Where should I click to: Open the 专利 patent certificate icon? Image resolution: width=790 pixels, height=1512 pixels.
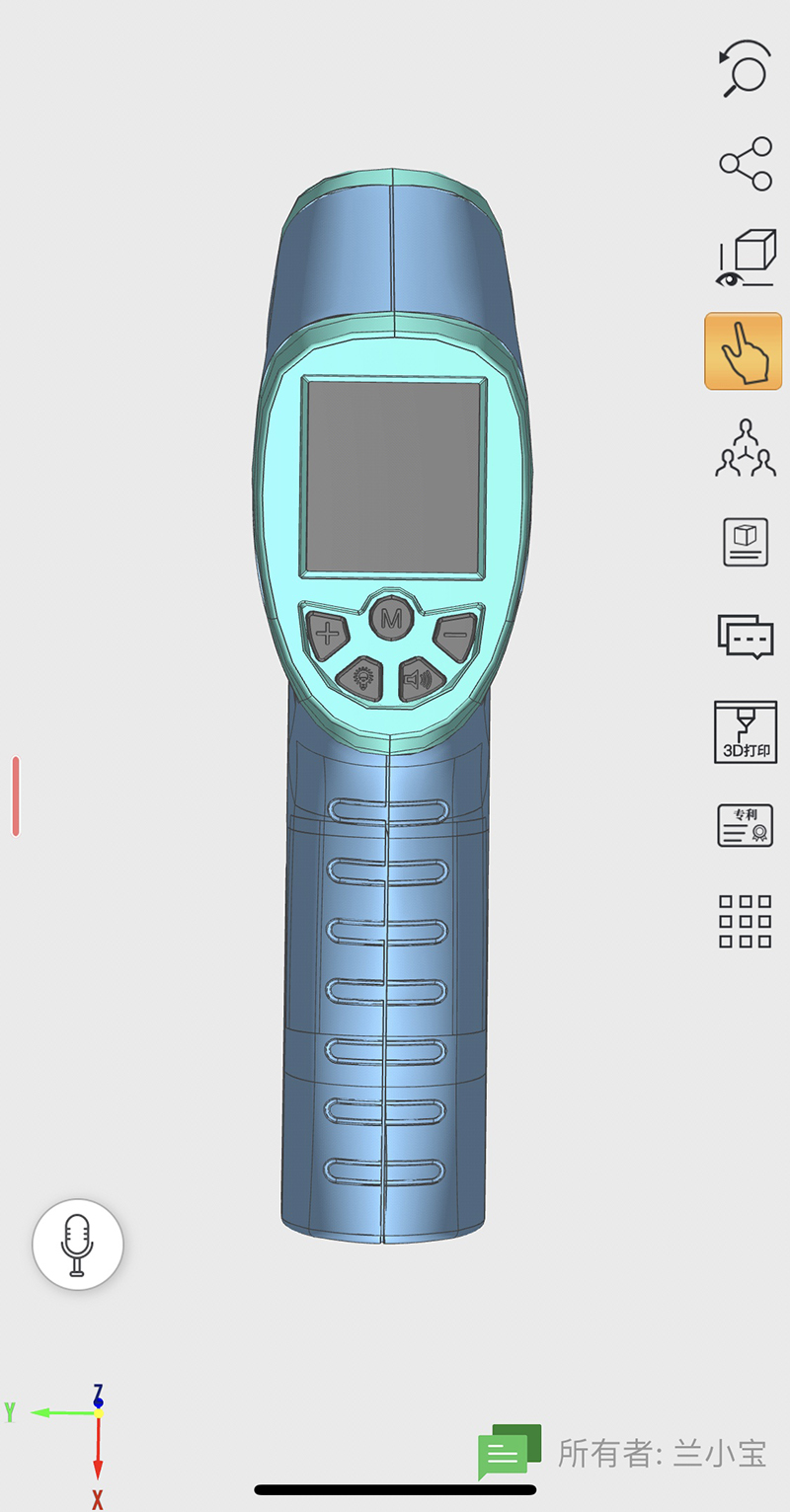[745, 825]
